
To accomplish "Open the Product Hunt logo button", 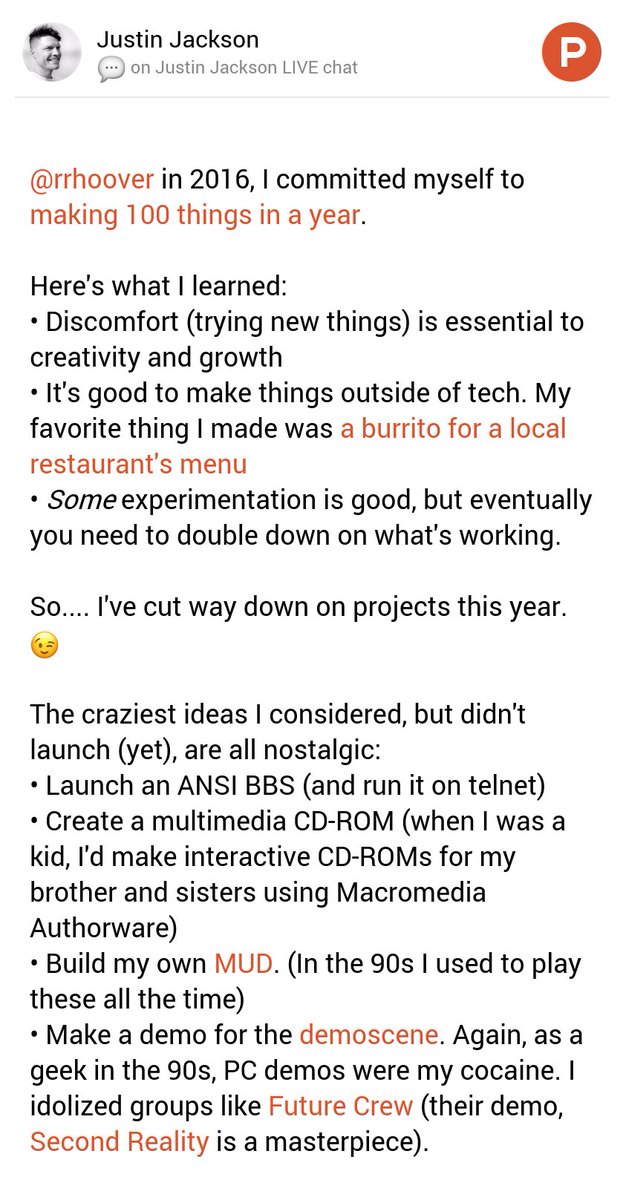I will coord(572,52).
